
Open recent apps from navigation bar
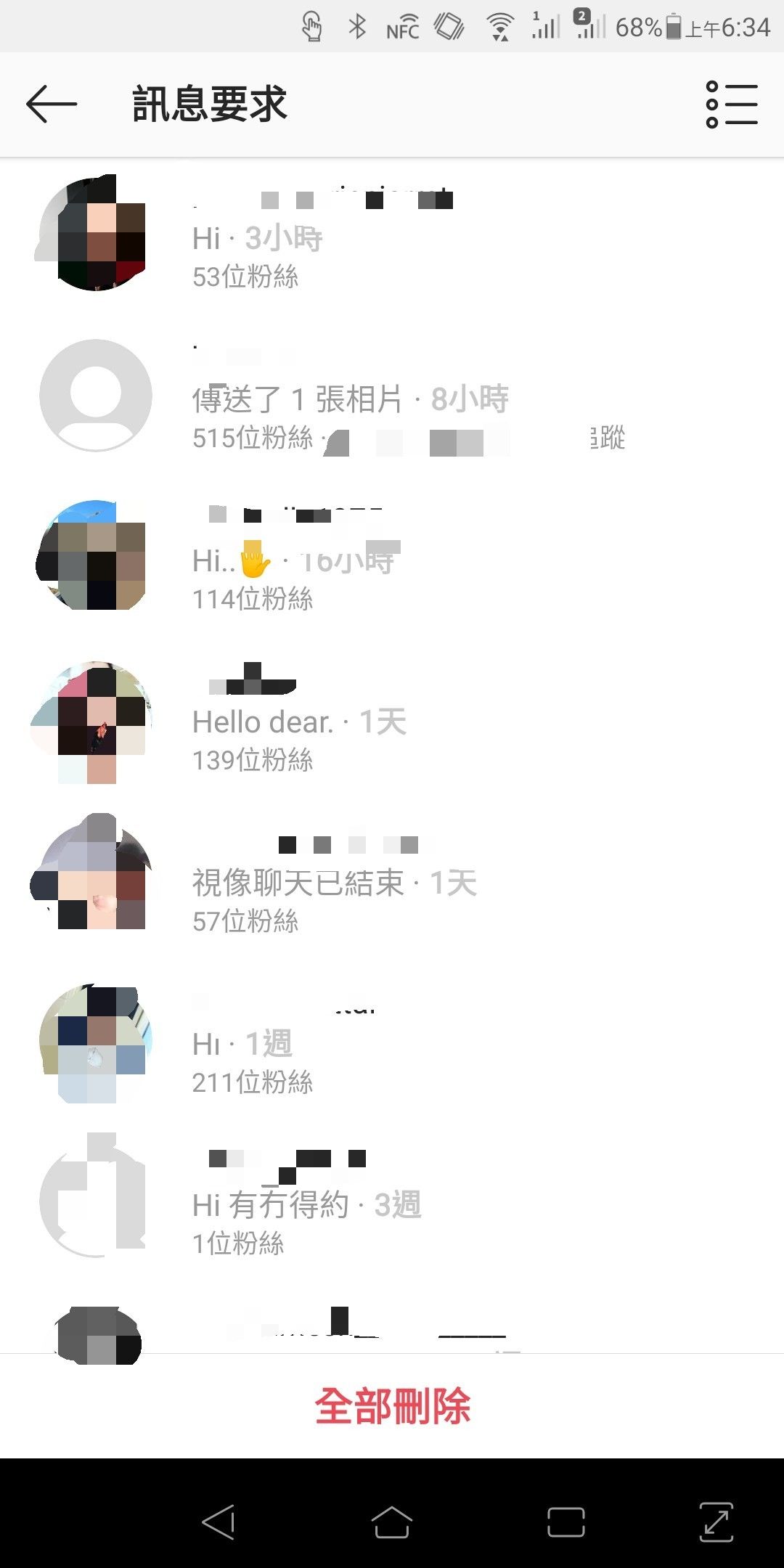pyautogui.click(x=565, y=1522)
